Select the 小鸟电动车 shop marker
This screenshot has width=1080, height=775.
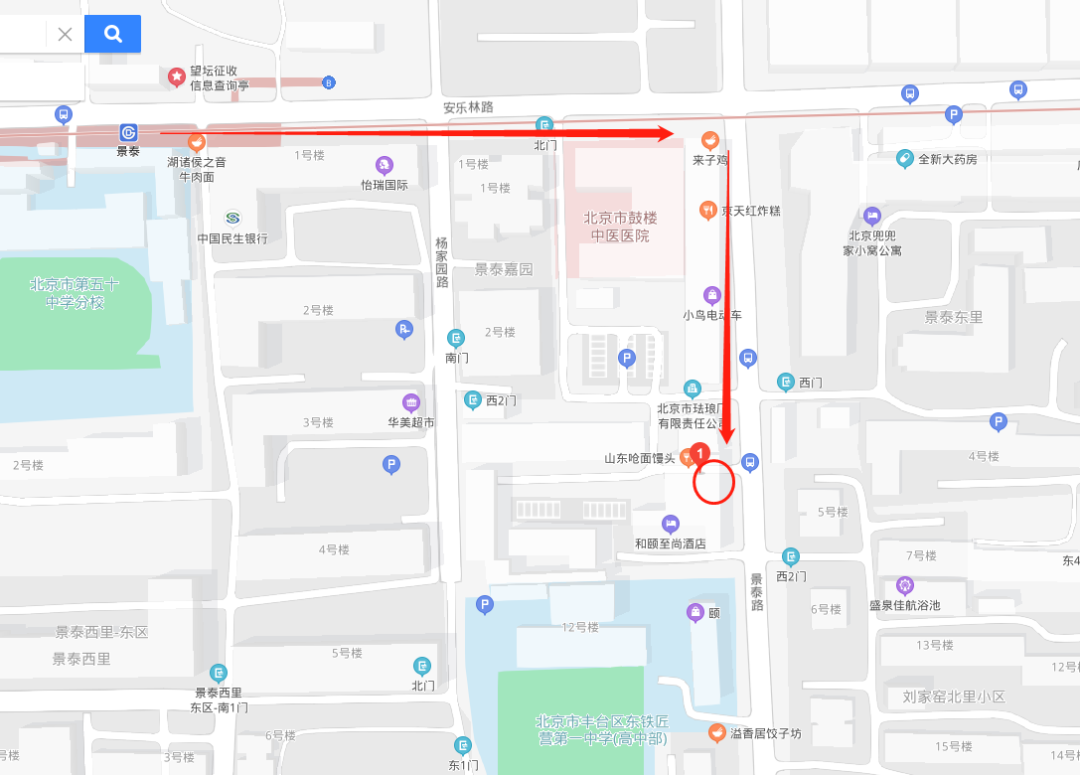pos(712,295)
